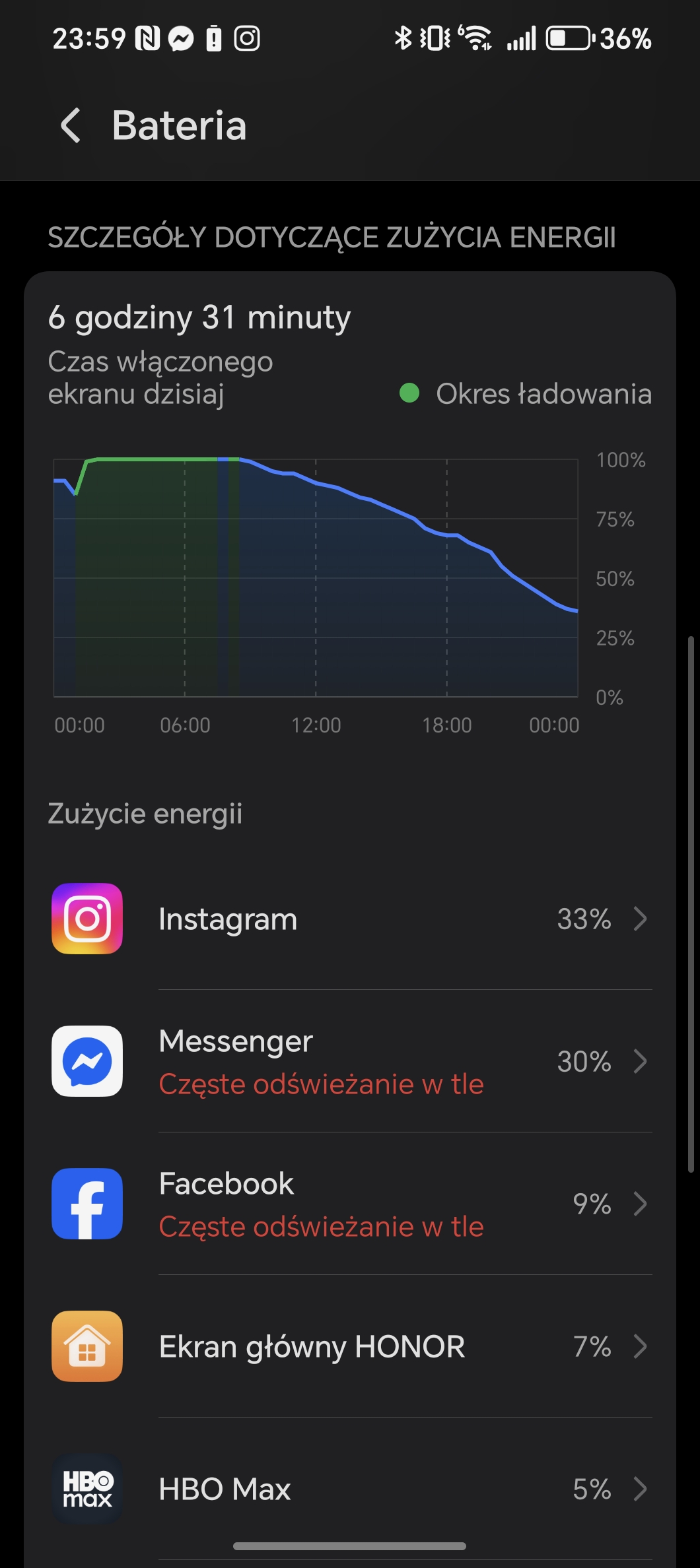Viewport: 700px width, 1568px height.
Task: Go back from the Bateria screen
Action: coord(71,125)
